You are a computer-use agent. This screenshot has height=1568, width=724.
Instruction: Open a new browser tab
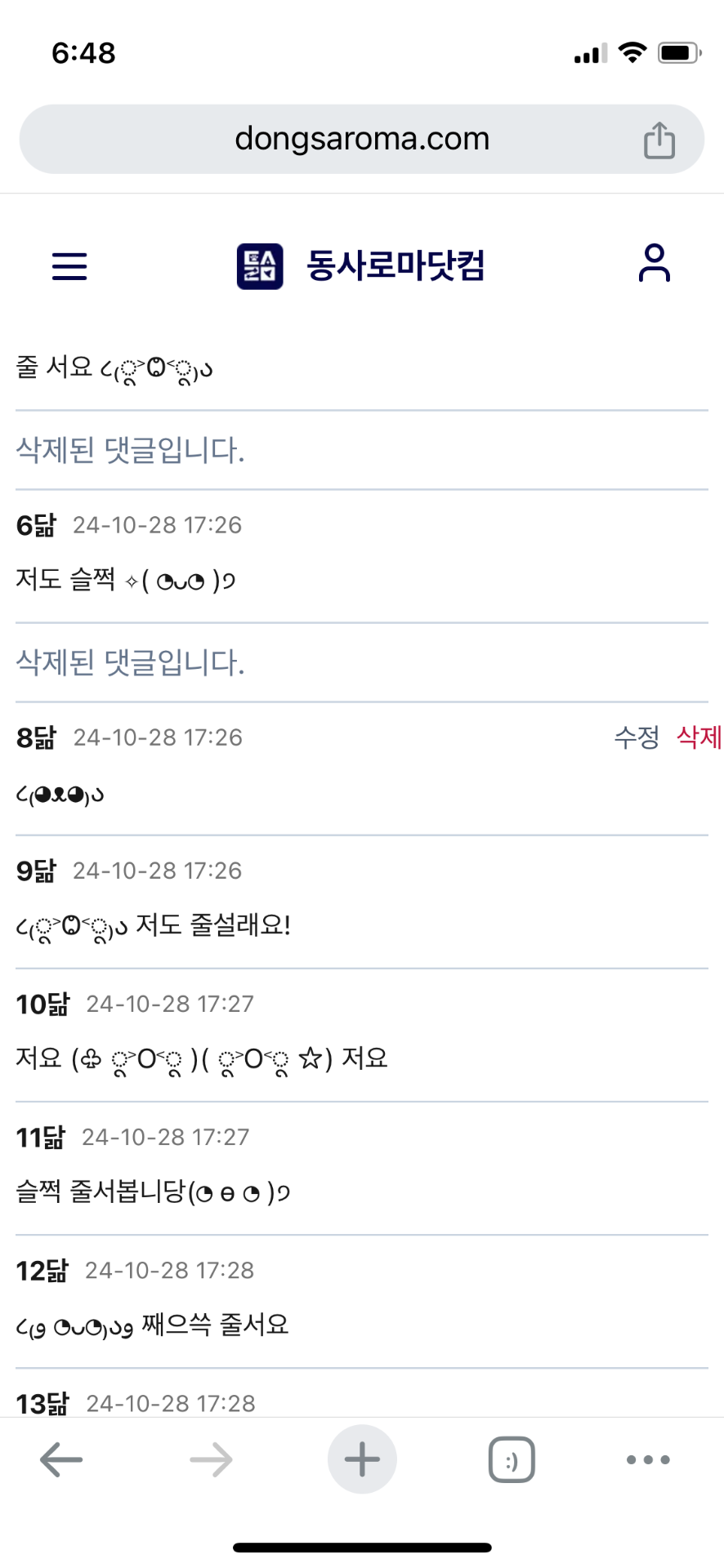(362, 1459)
